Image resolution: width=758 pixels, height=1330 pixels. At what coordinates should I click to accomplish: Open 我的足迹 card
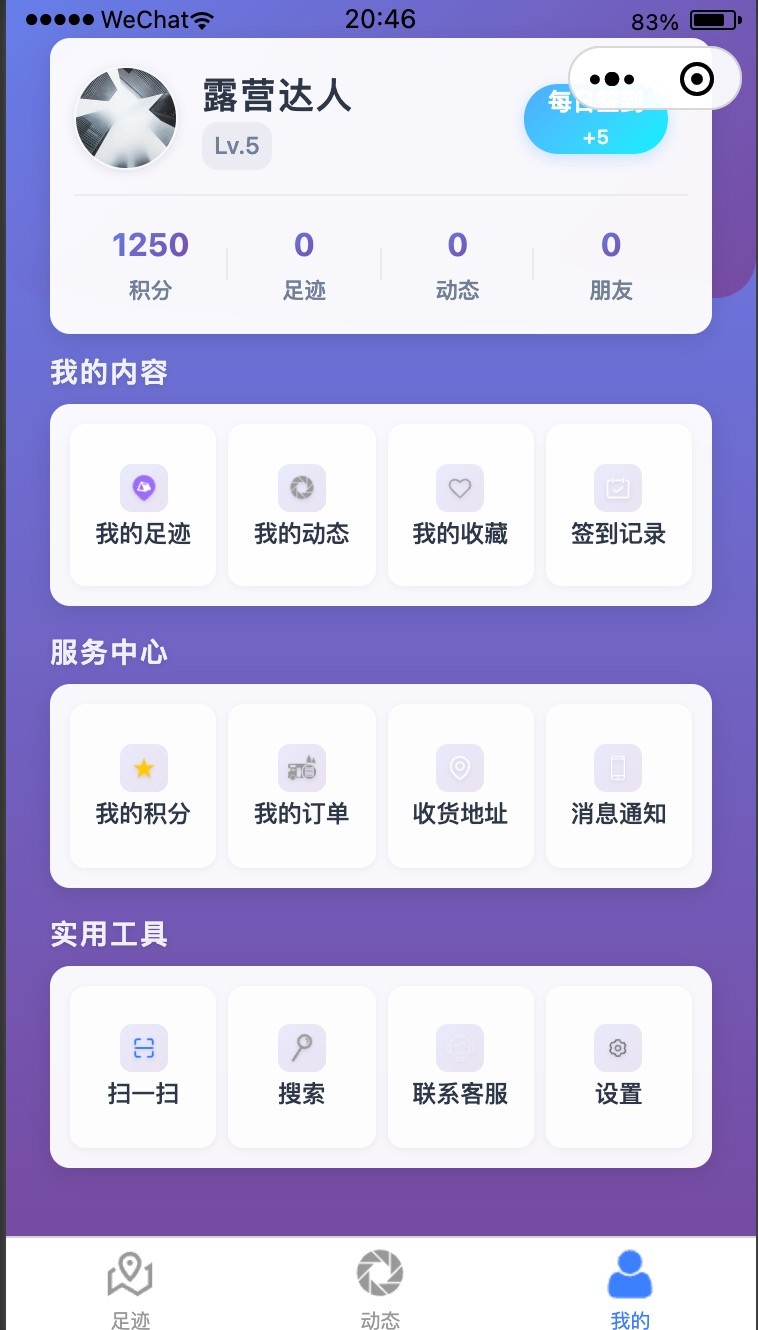pyautogui.click(x=143, y=505)
